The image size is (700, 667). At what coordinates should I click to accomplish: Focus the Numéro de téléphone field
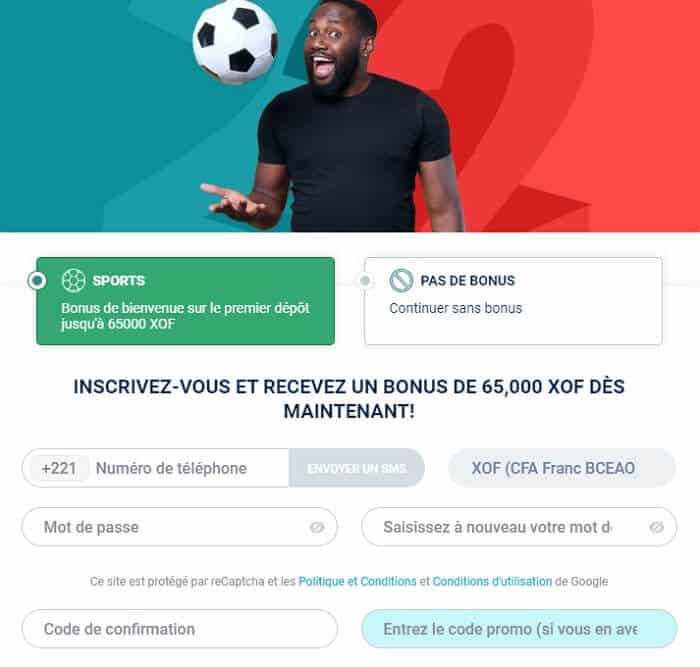(x=185, y=468)
